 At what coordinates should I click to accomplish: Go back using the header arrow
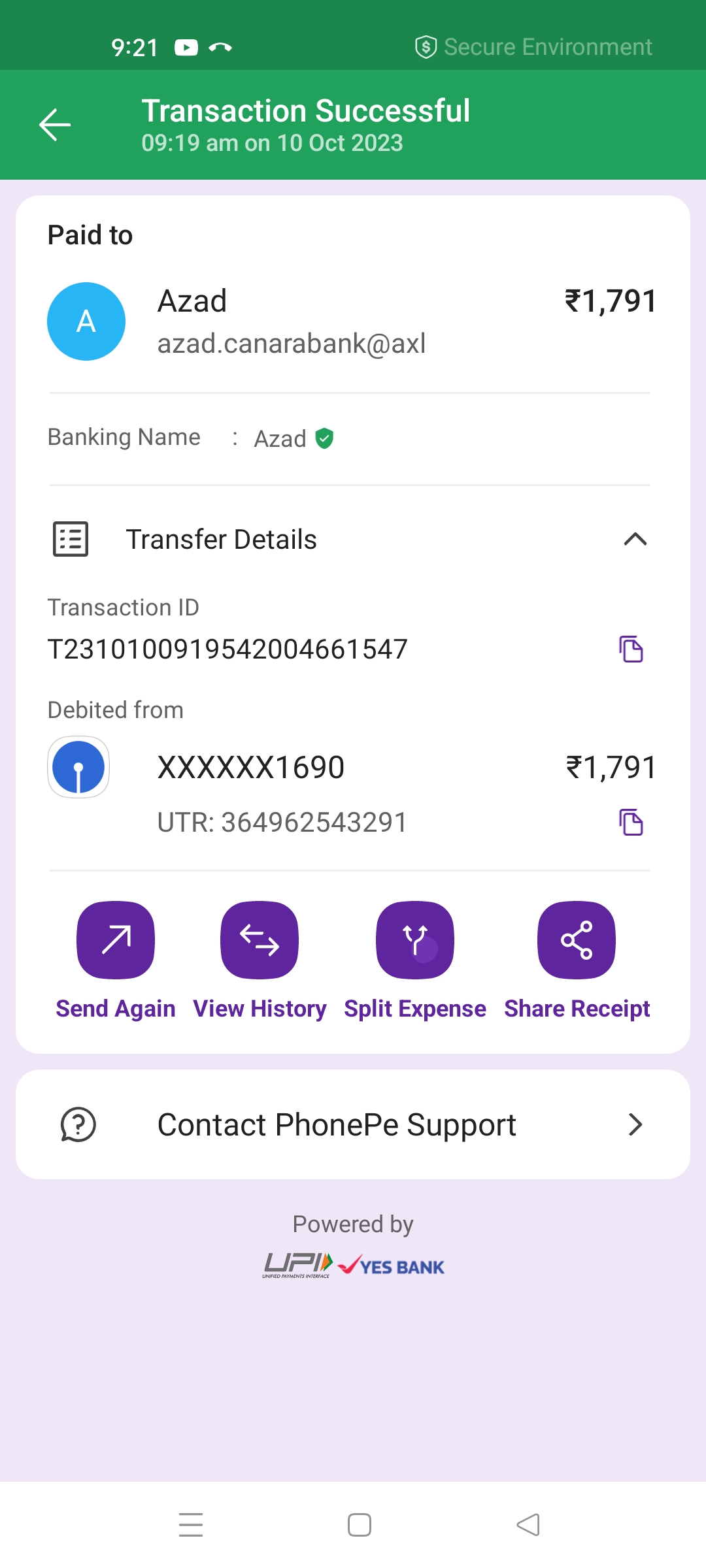pos(55,124)
